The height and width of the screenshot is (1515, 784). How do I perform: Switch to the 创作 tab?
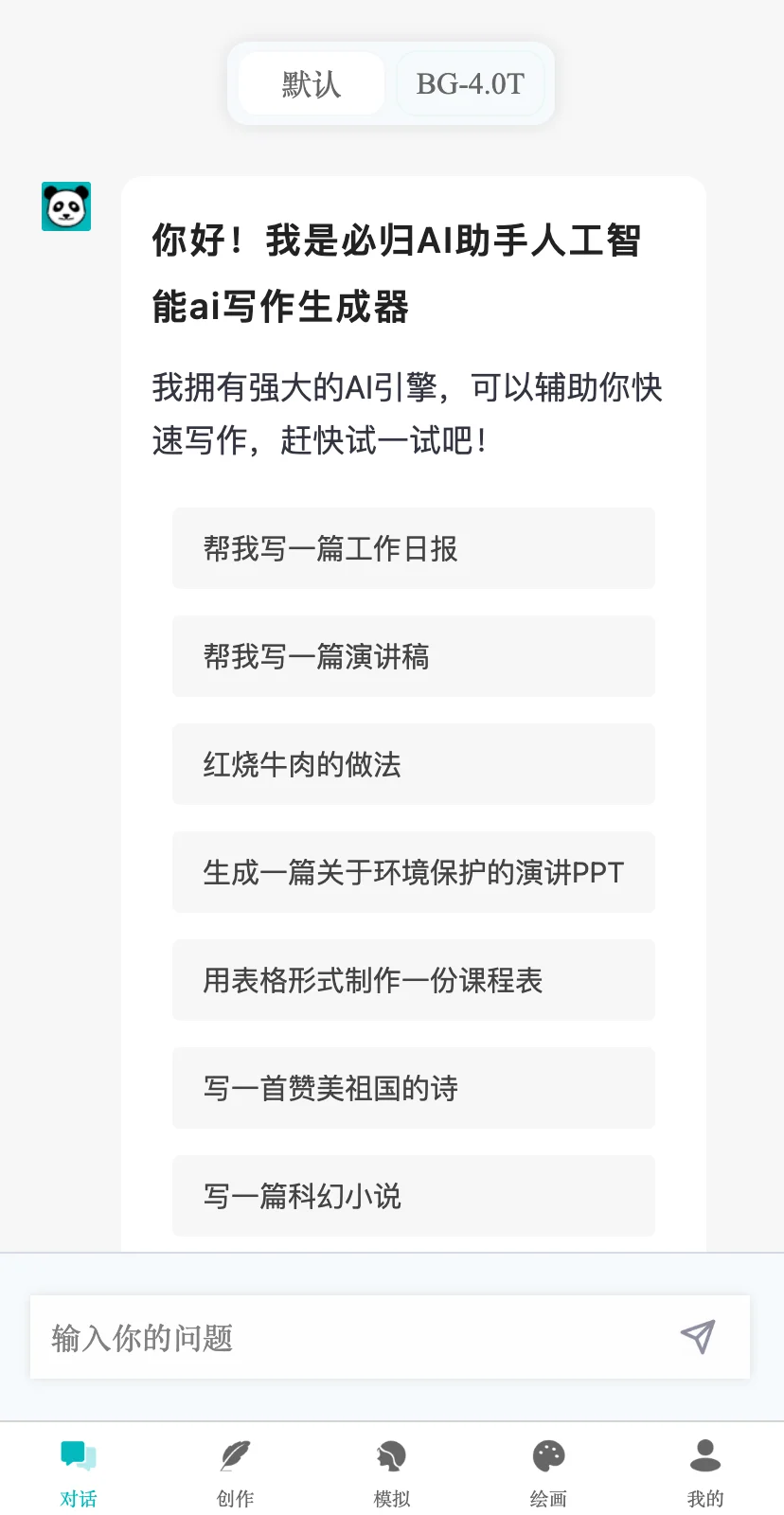pyautogui.click(x=235, y=1472)
